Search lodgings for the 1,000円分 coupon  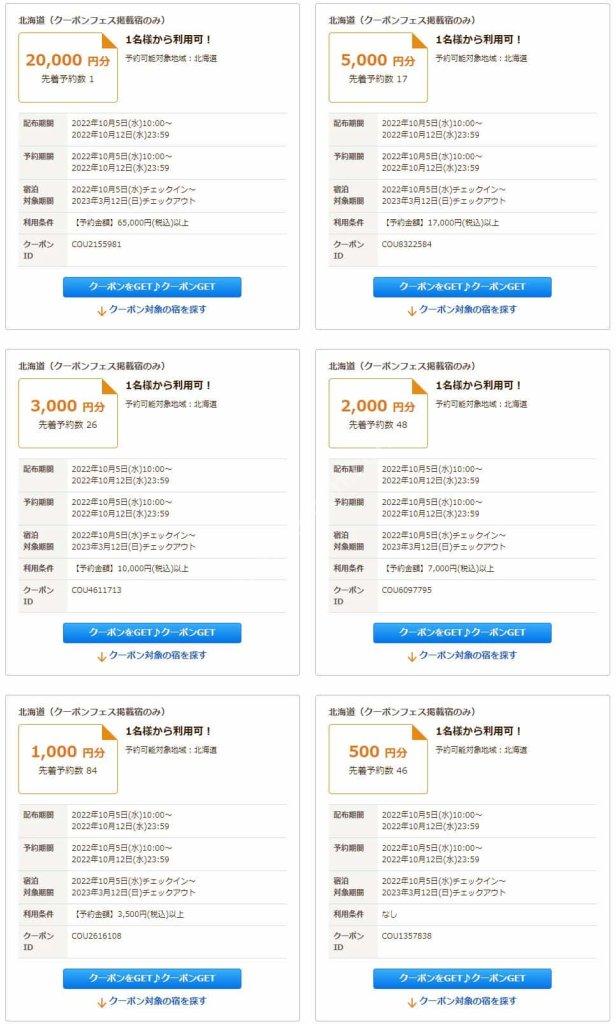point(152,1001)
